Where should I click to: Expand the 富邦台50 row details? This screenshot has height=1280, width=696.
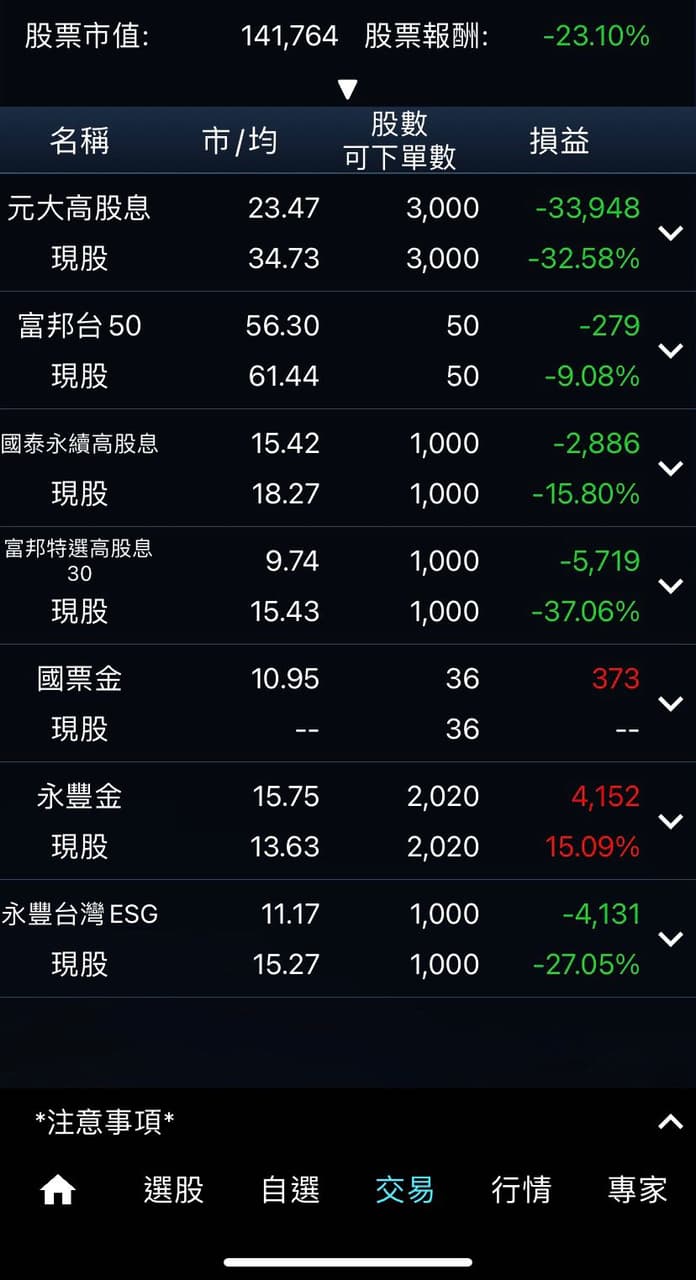[x=670, y=351]
